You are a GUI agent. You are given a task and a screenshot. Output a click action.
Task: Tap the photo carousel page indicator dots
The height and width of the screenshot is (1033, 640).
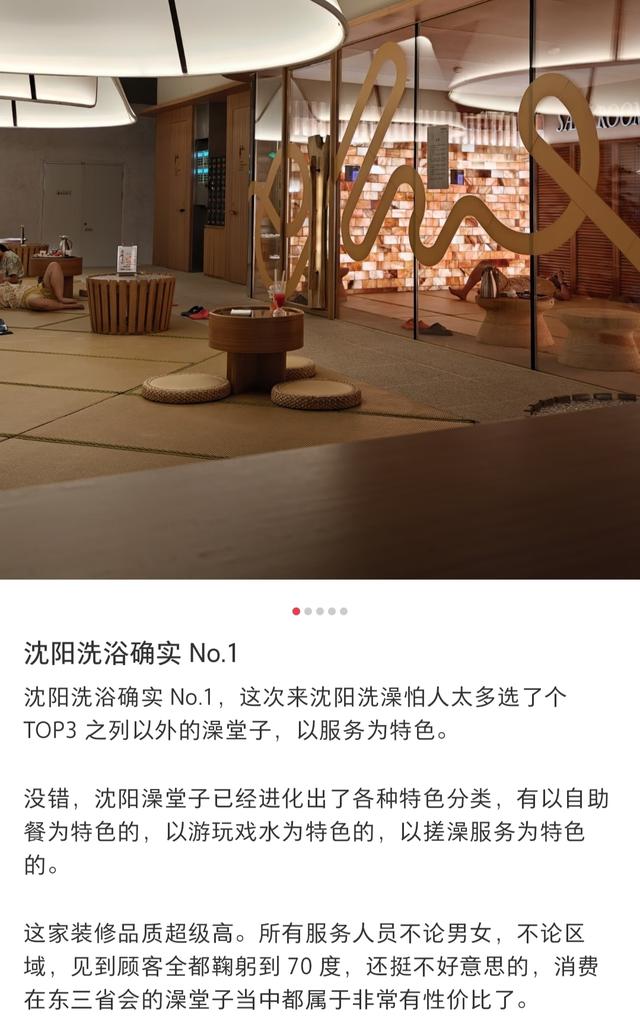point(320,611)
